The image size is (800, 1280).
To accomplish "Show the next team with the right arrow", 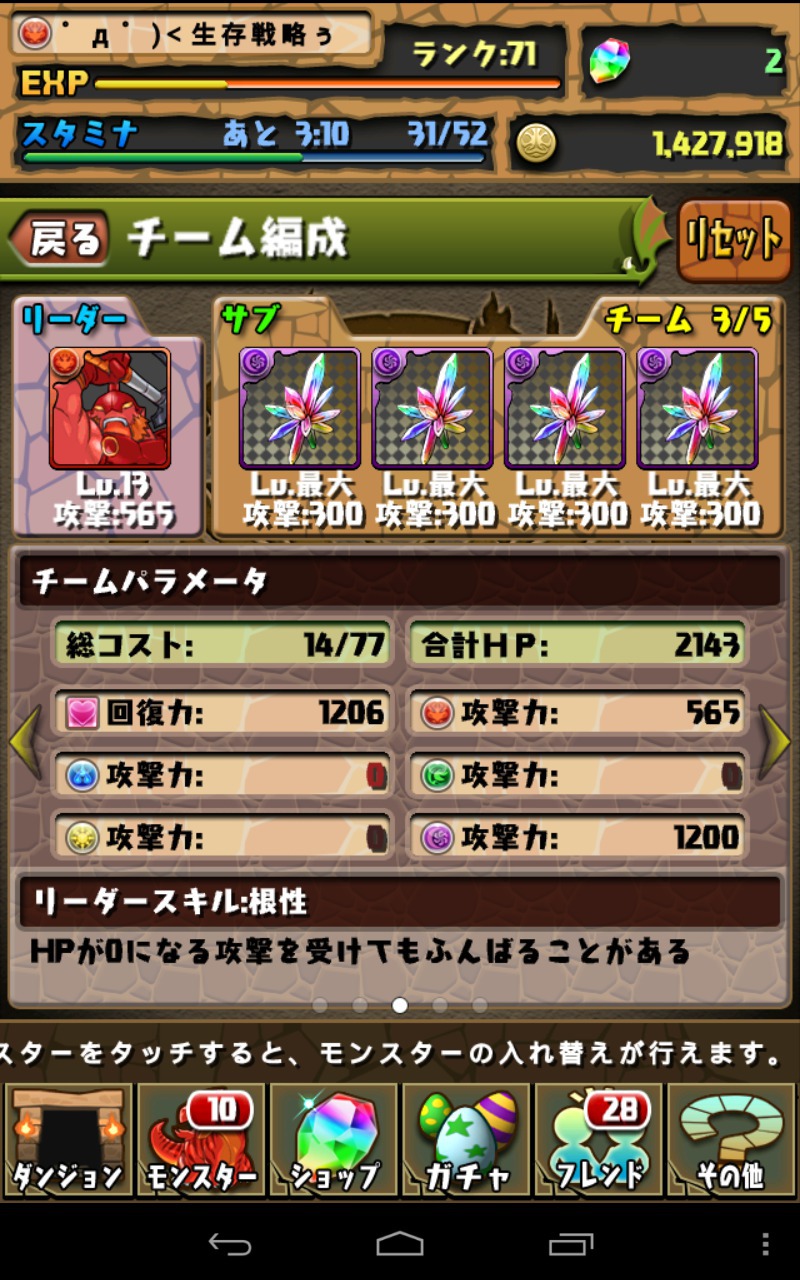I will pyautogui.click(x=776, y=742).
